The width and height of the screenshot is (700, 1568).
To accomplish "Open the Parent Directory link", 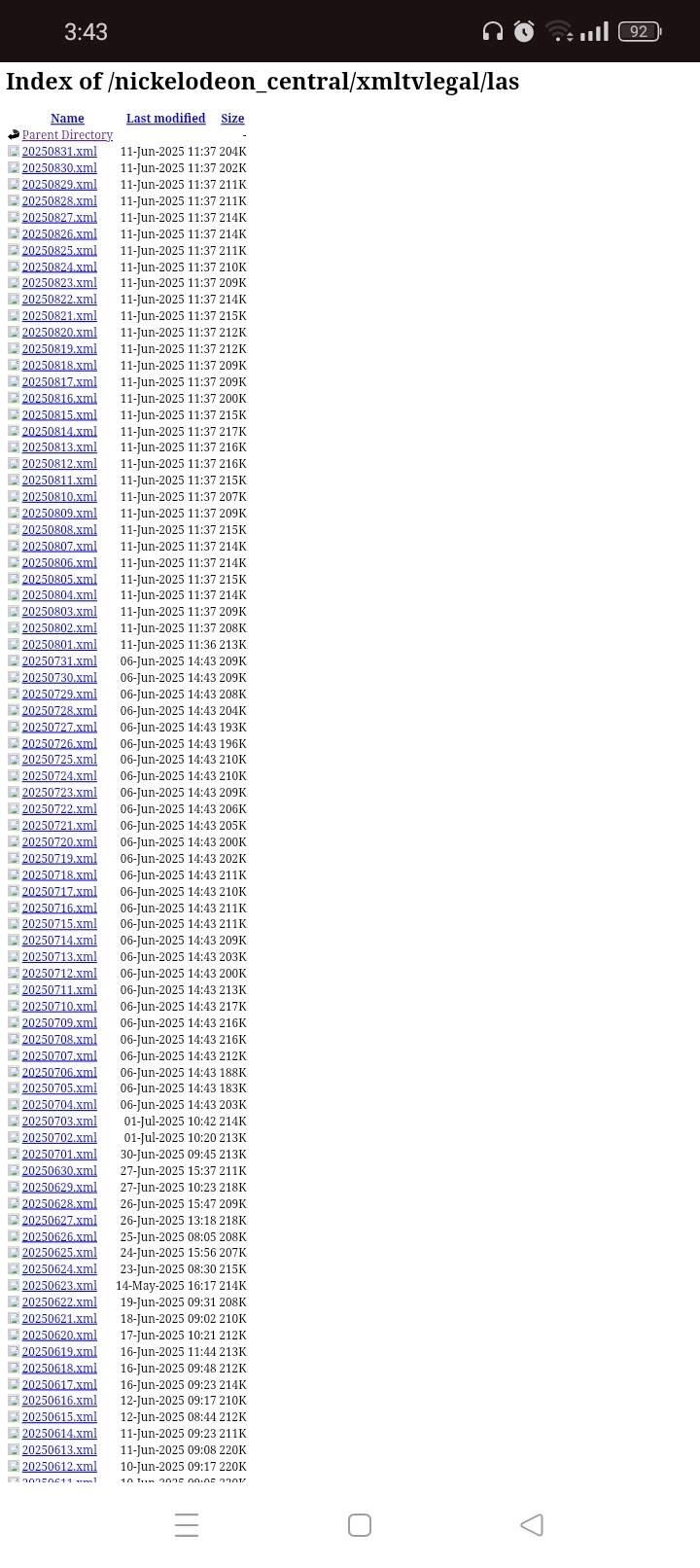I will tap(67, 134).
